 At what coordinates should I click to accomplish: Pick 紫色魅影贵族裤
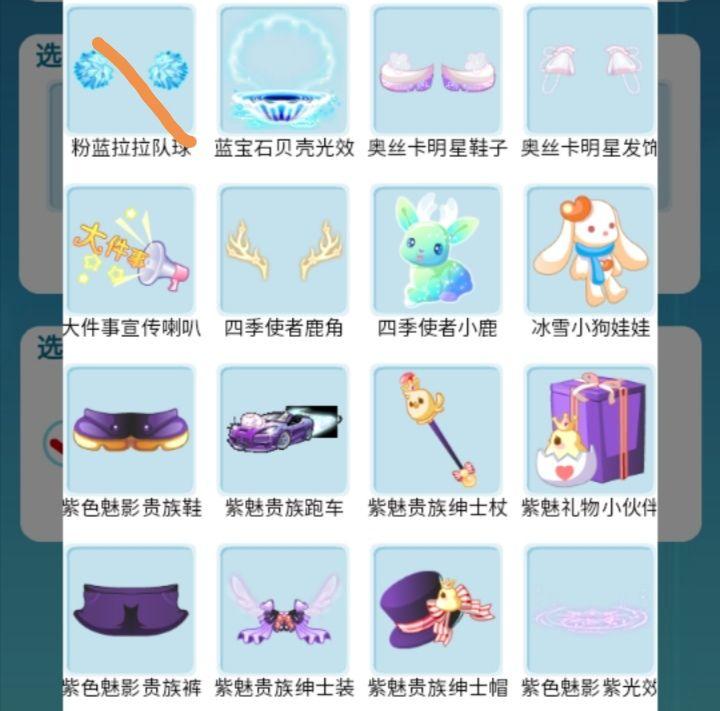click(x=131, y=610)
